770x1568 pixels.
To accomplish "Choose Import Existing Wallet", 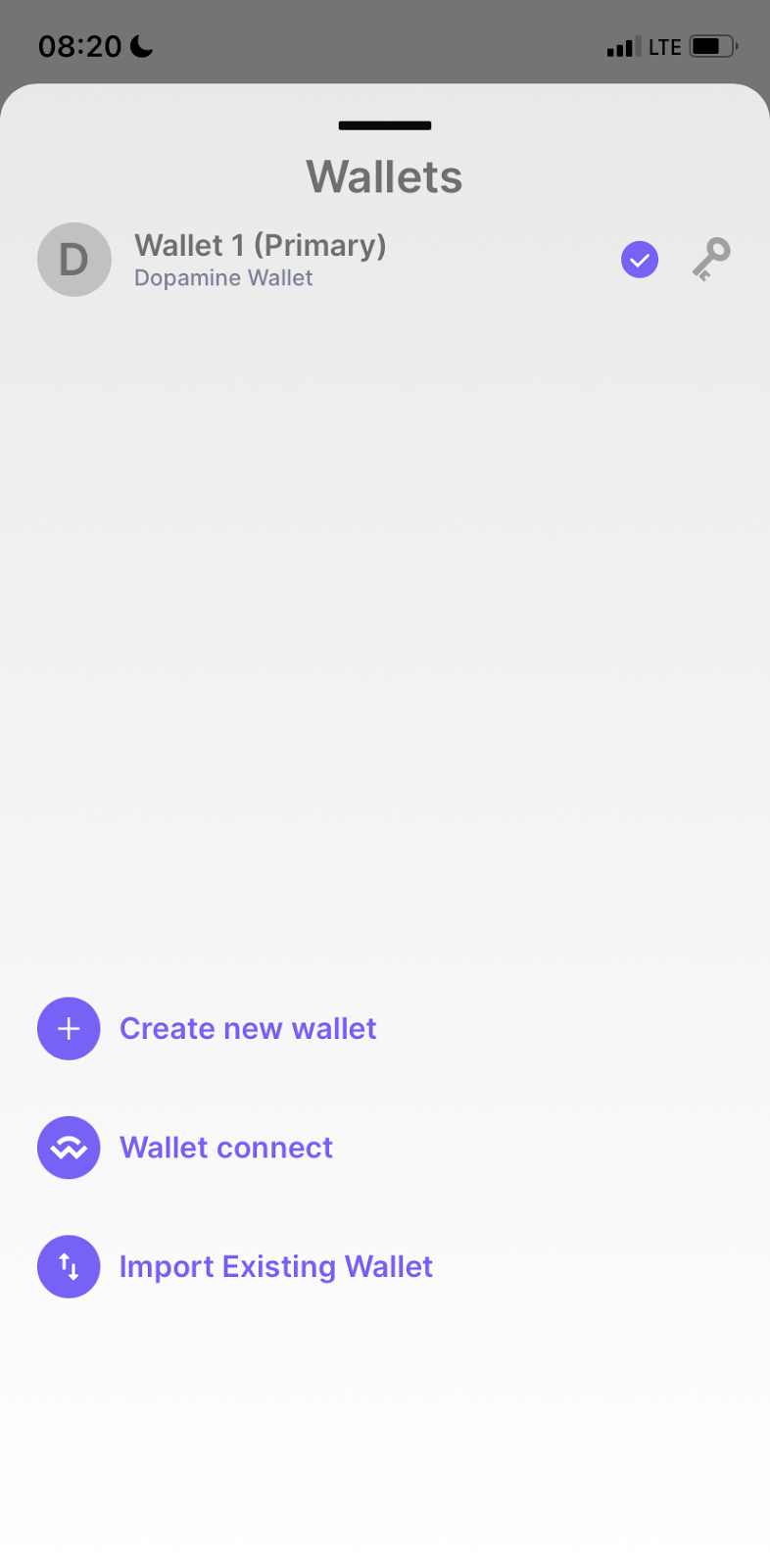I will pos(275,1266).
